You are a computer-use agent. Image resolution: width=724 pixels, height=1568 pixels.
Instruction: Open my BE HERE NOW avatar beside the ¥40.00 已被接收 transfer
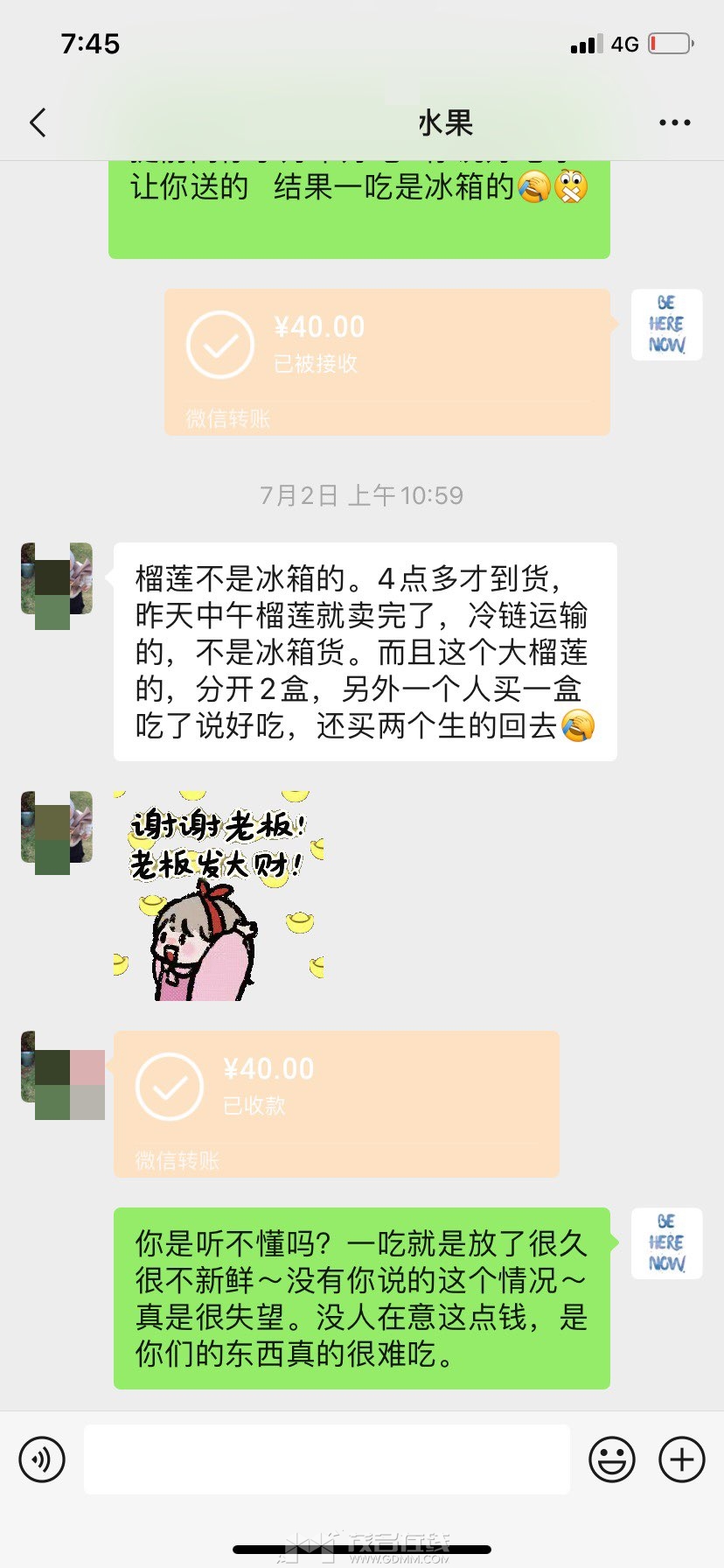[x=667, y=325]
